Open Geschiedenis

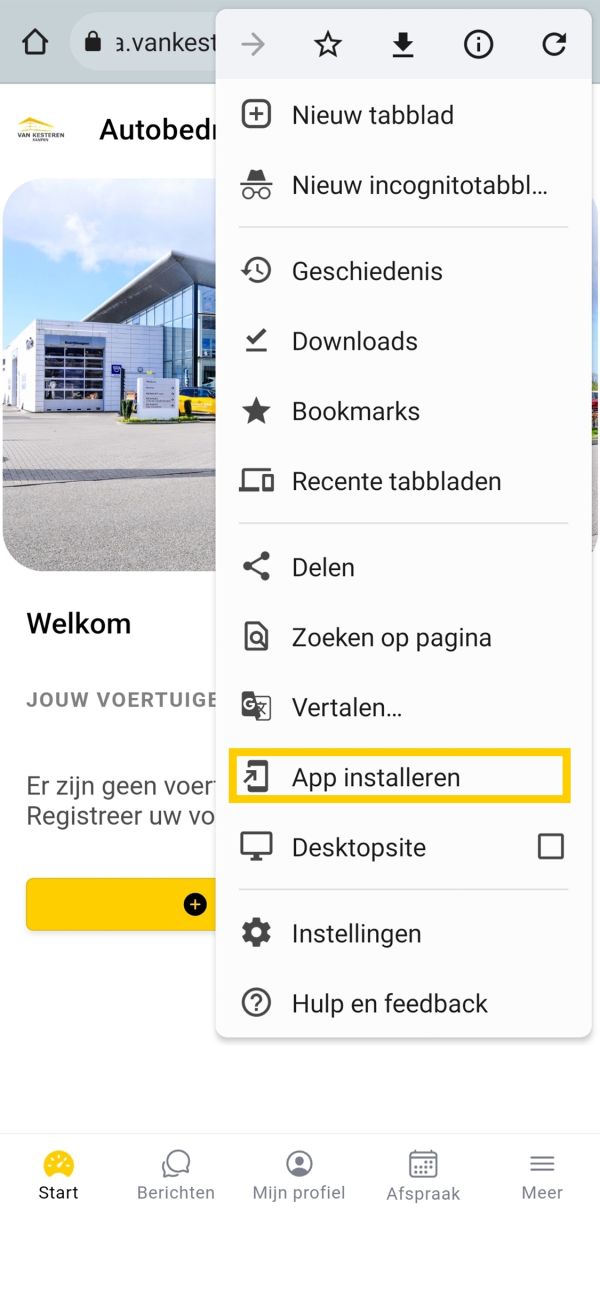(366, 271)
